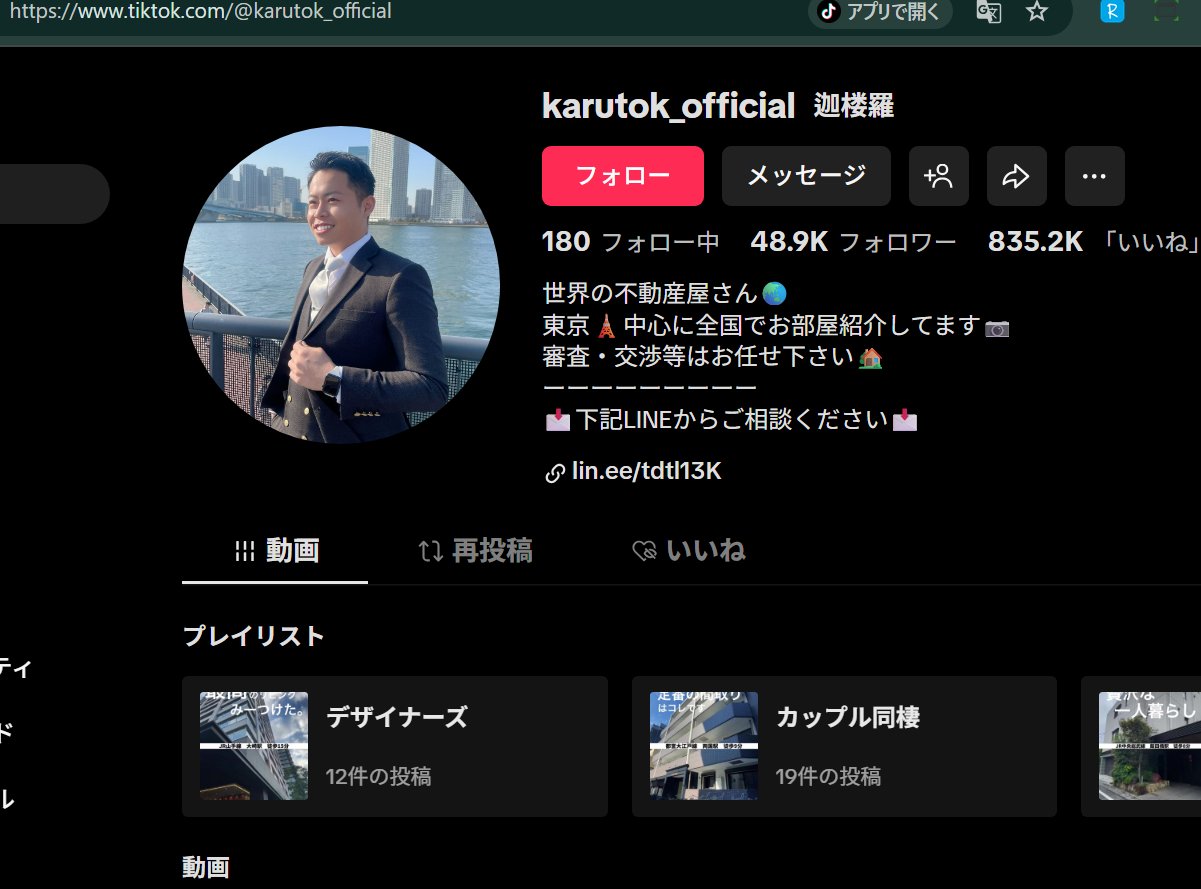Image resolution: width=1201 pixels, height=889 pixels.
Task: View the 180 フォロー中 list
Action: [x=630, y=242]
